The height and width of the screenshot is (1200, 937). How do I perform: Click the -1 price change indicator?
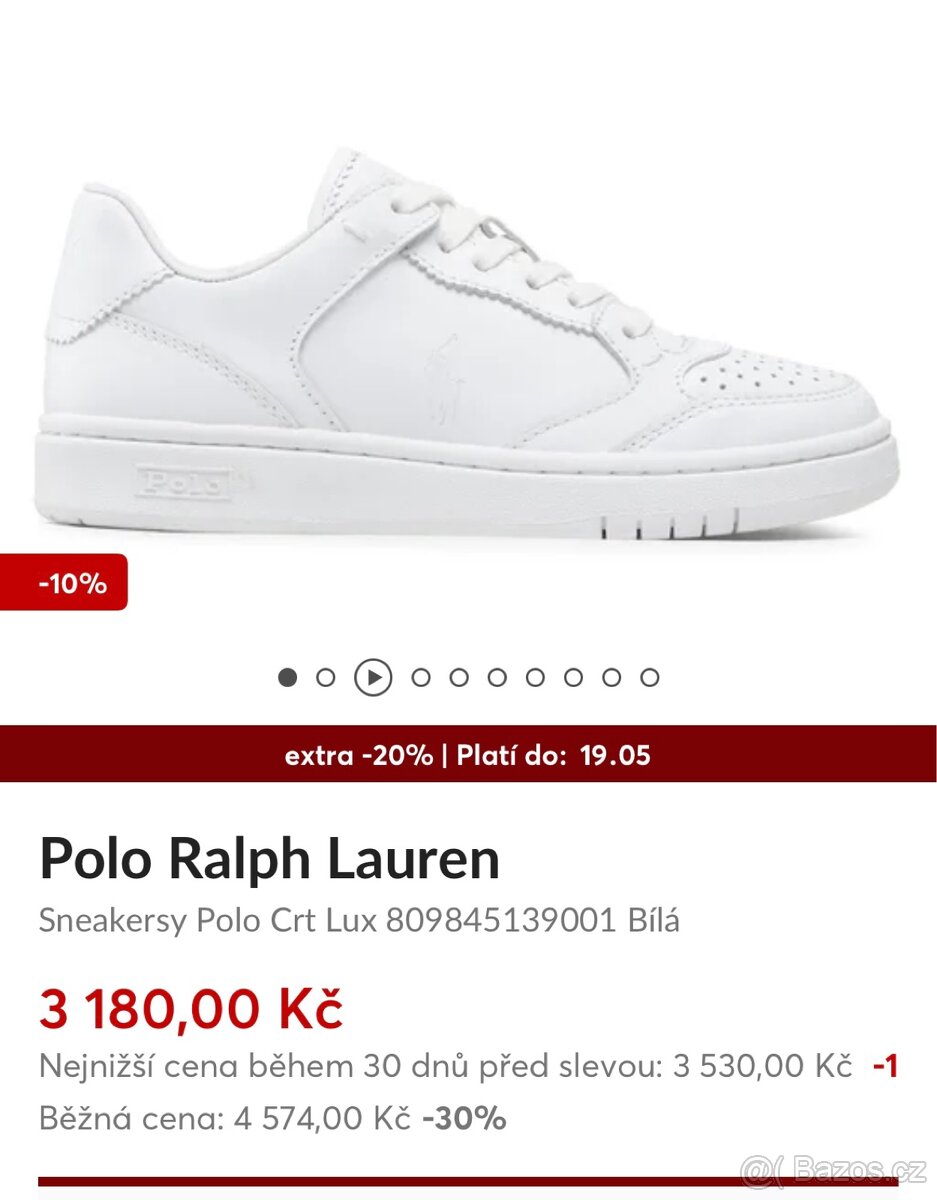pos(884,1068)
